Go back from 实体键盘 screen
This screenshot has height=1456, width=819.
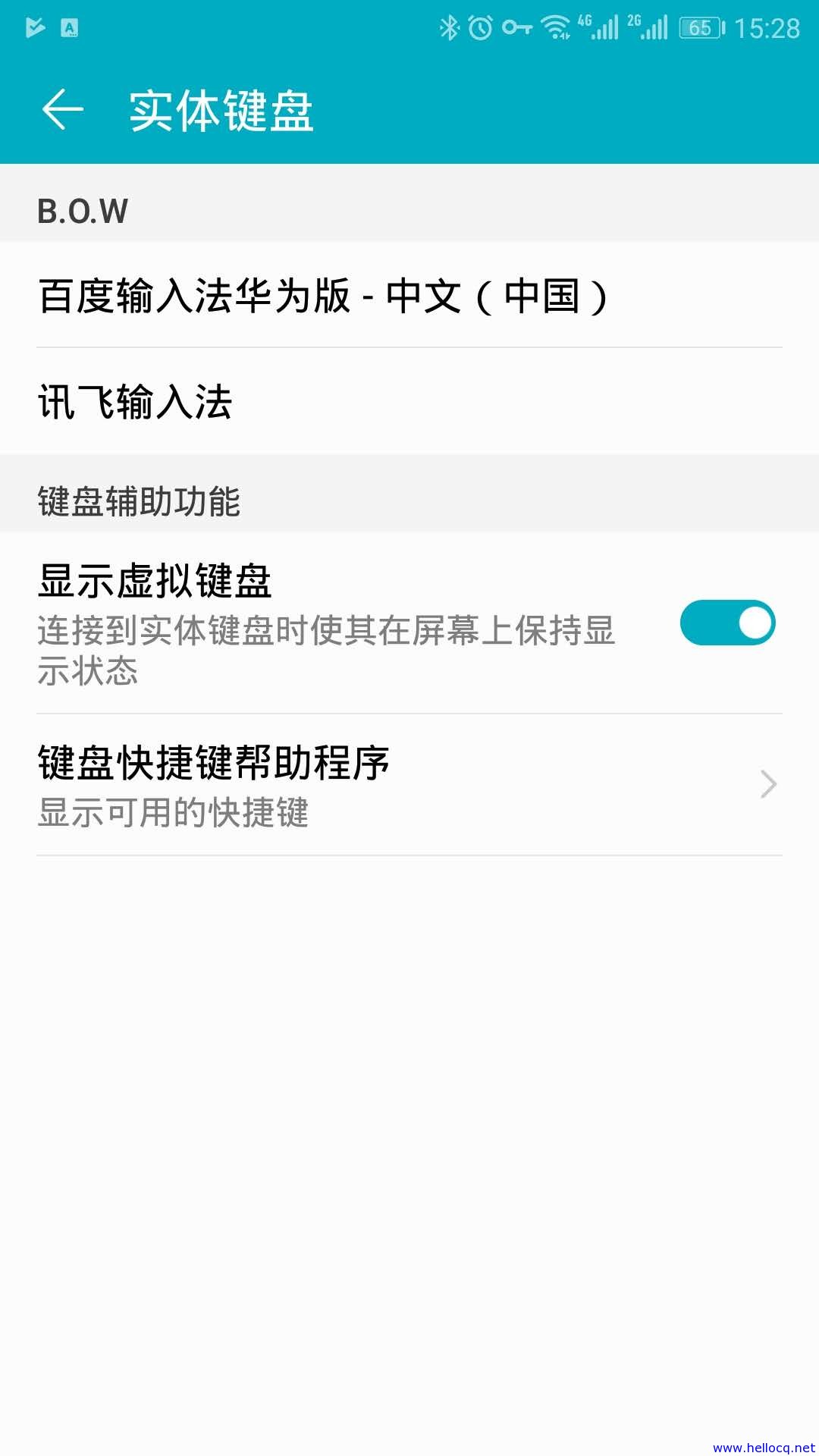click(63, 110)
